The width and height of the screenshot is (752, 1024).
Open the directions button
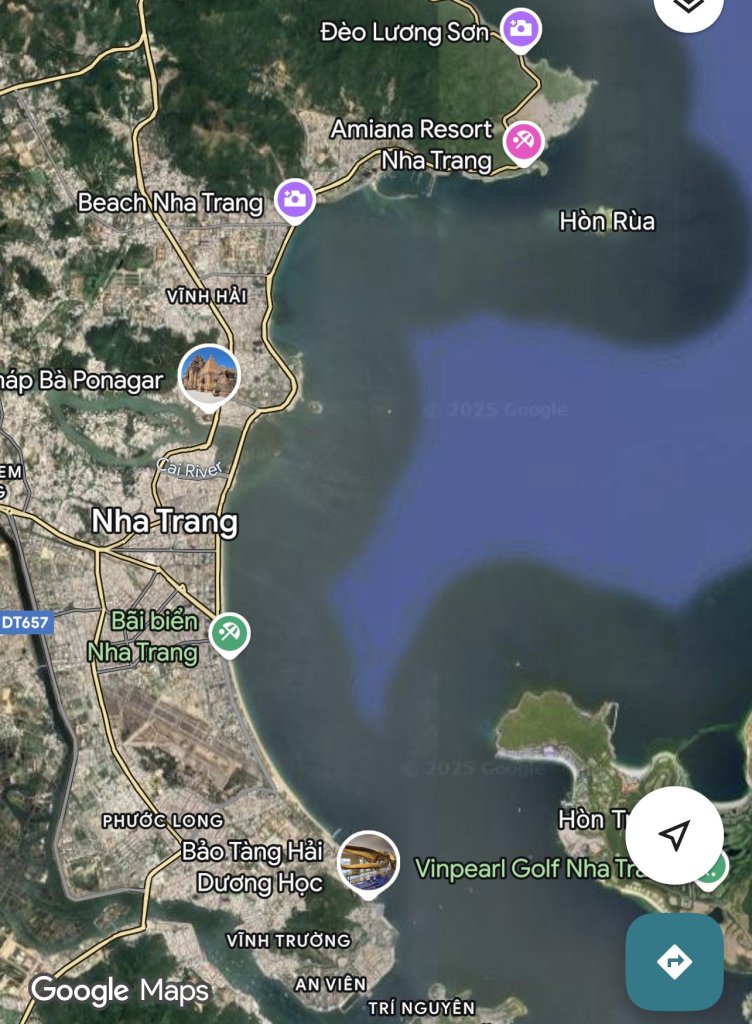tap(674, 962)
